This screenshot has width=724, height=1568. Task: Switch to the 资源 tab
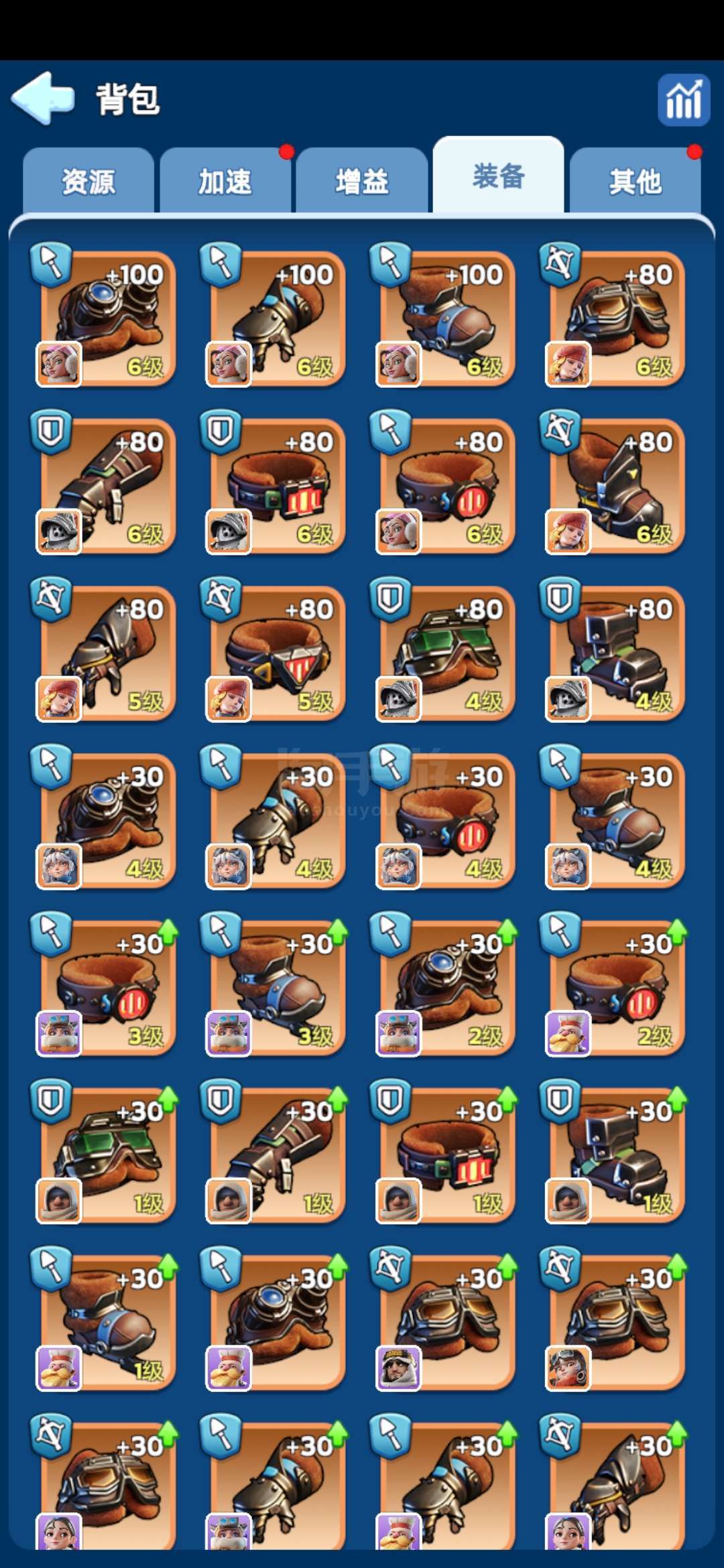[x=88, y=181]
